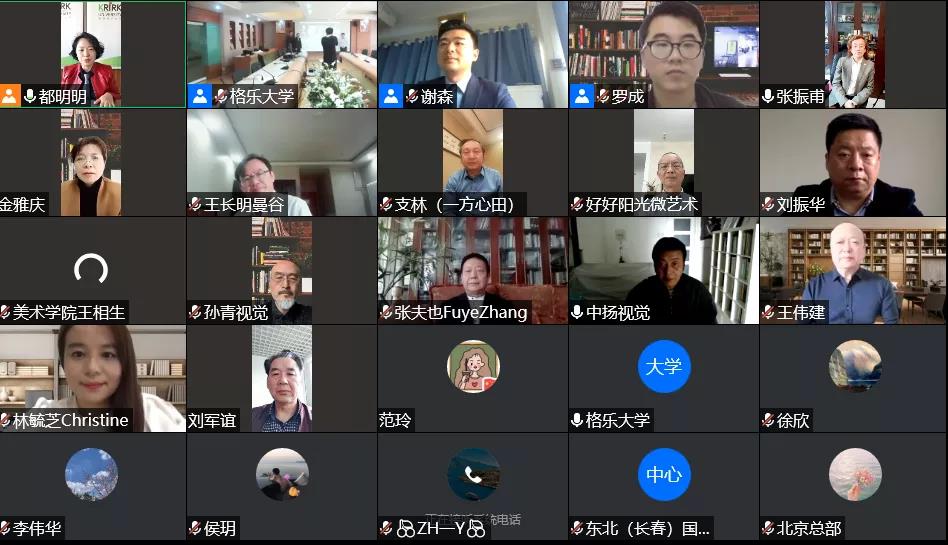This screenshot has height=545, width=948.
Task: Select 张振甫's video tile
Action: coord(853,54)
